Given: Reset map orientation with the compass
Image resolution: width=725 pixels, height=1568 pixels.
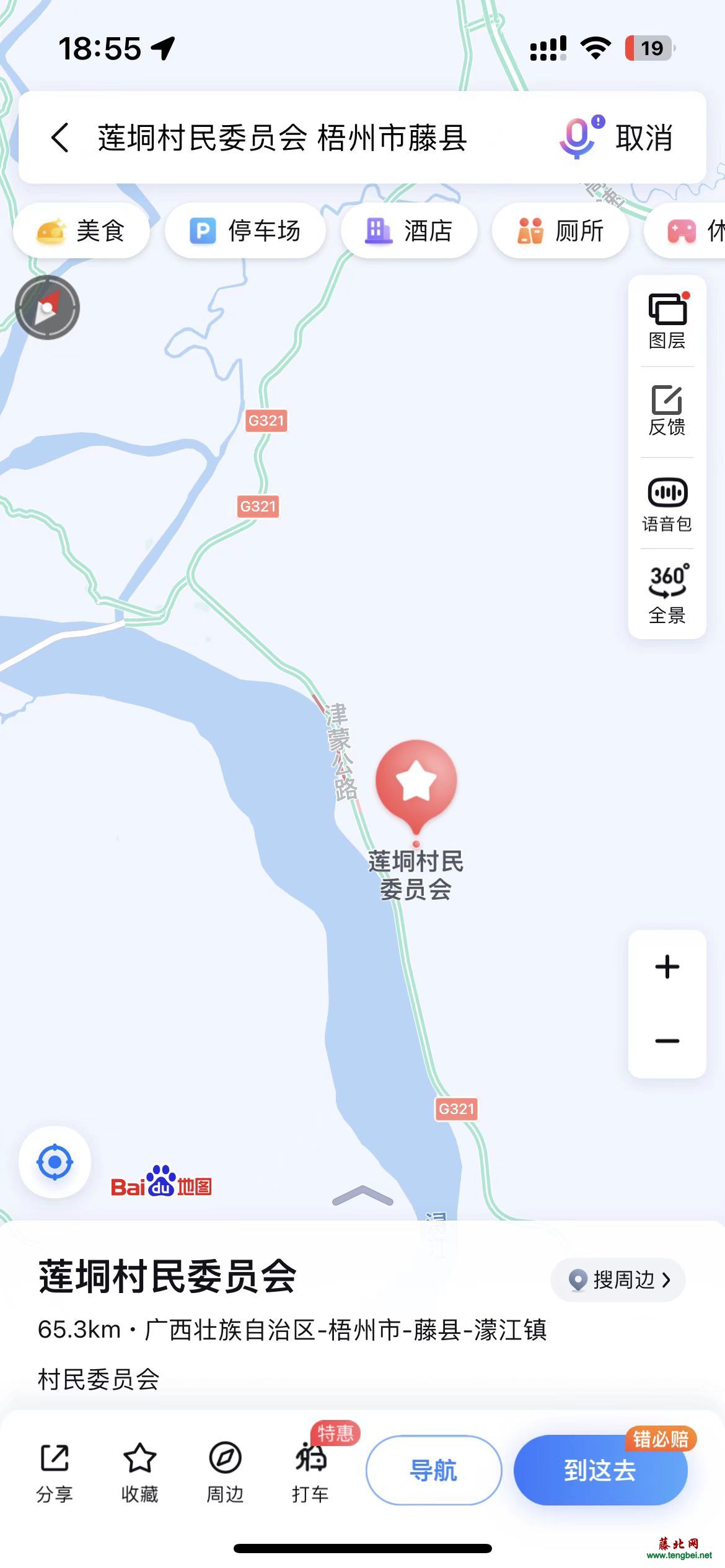Looking at the screenshot, I should point(48,308).
